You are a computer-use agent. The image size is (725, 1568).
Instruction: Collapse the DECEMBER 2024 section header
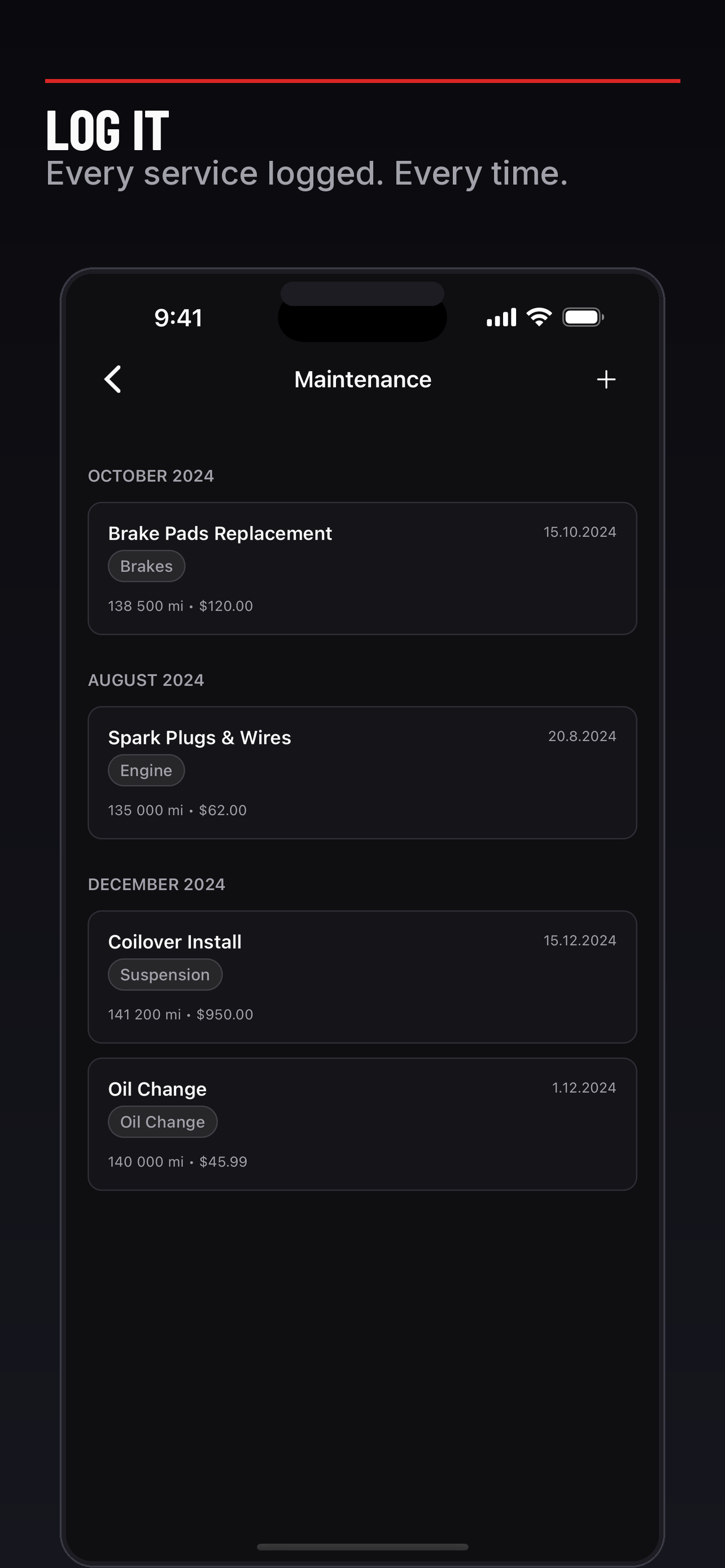156,884
